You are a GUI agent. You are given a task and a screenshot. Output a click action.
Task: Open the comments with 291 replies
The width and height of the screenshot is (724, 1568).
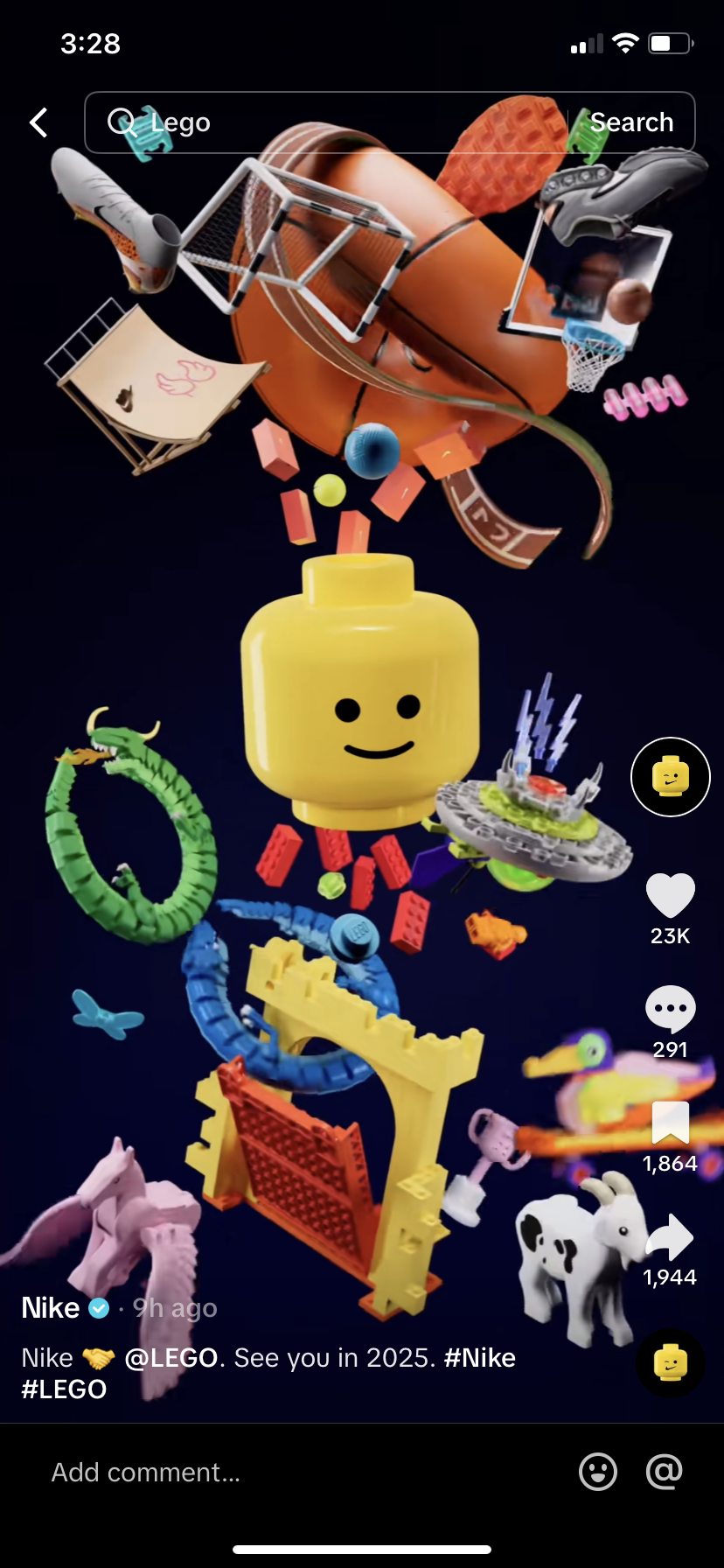pos(671,1009)
